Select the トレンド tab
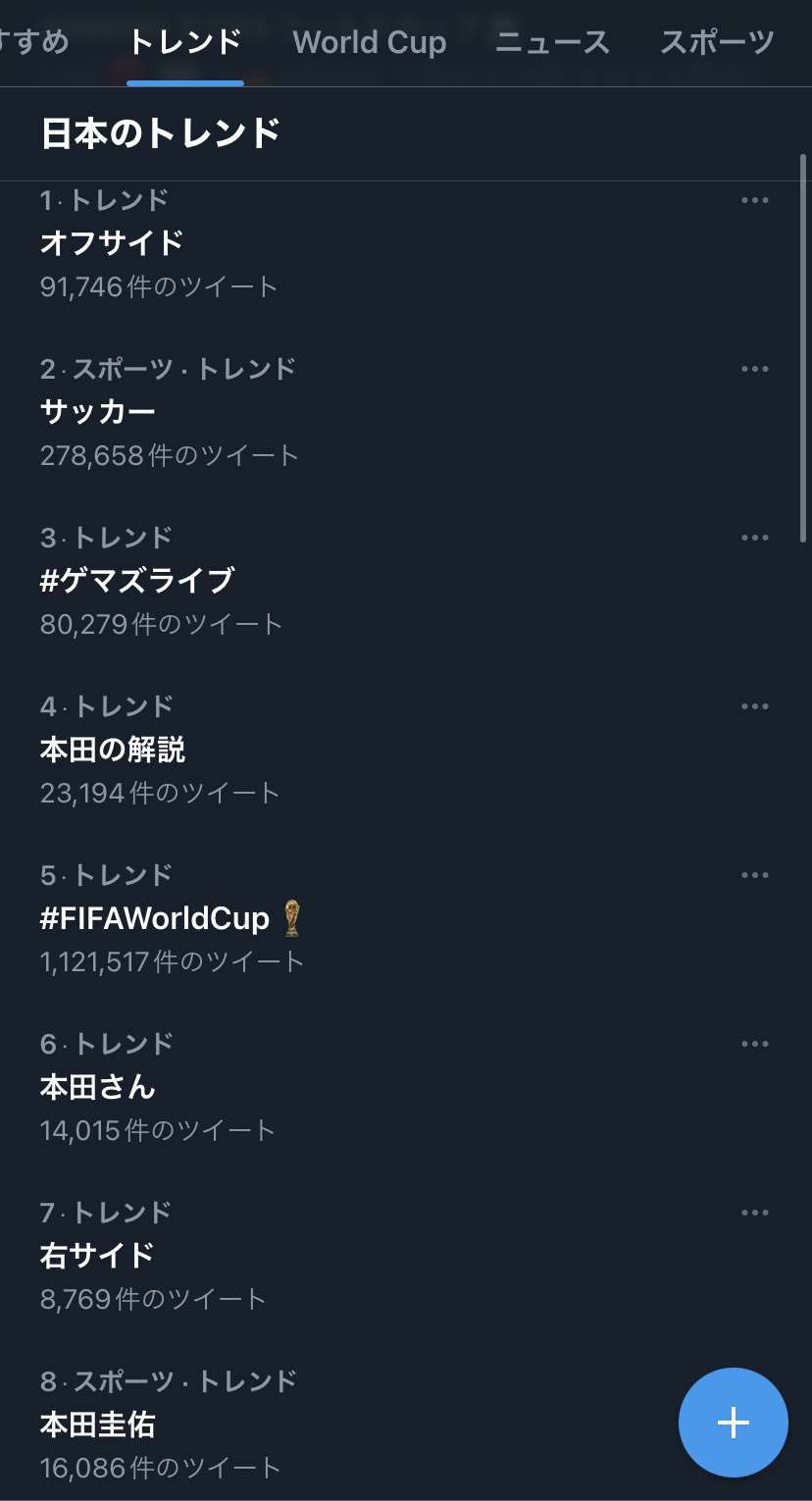Image resolution: width=812 pixels, height=1501 pixels. coord(185,42)
